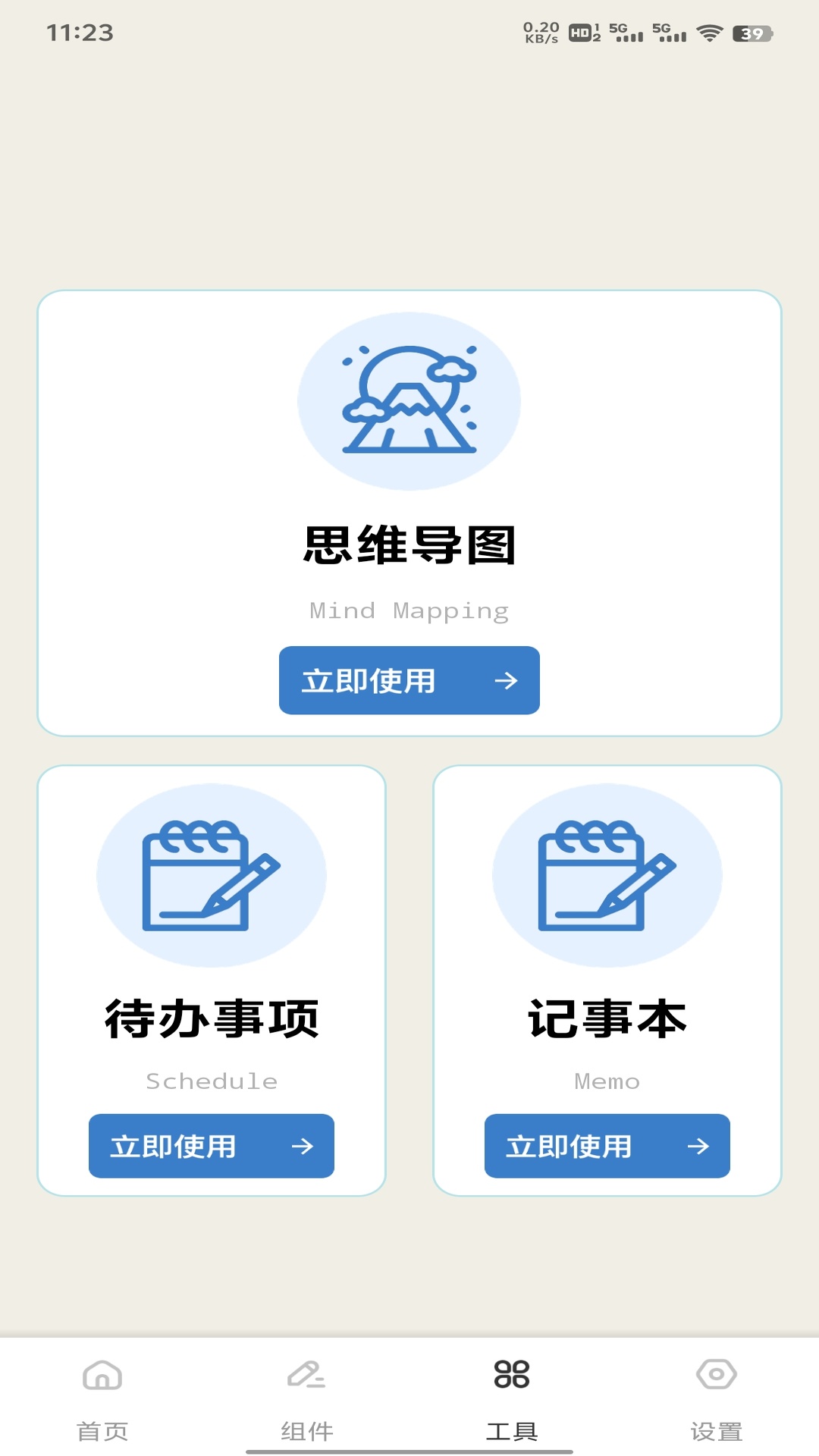The height and width of the screenshot is (1456, 819).
Task: Tap the arrow inside Memo's 立即使用 button
Action: [699, 1147]
